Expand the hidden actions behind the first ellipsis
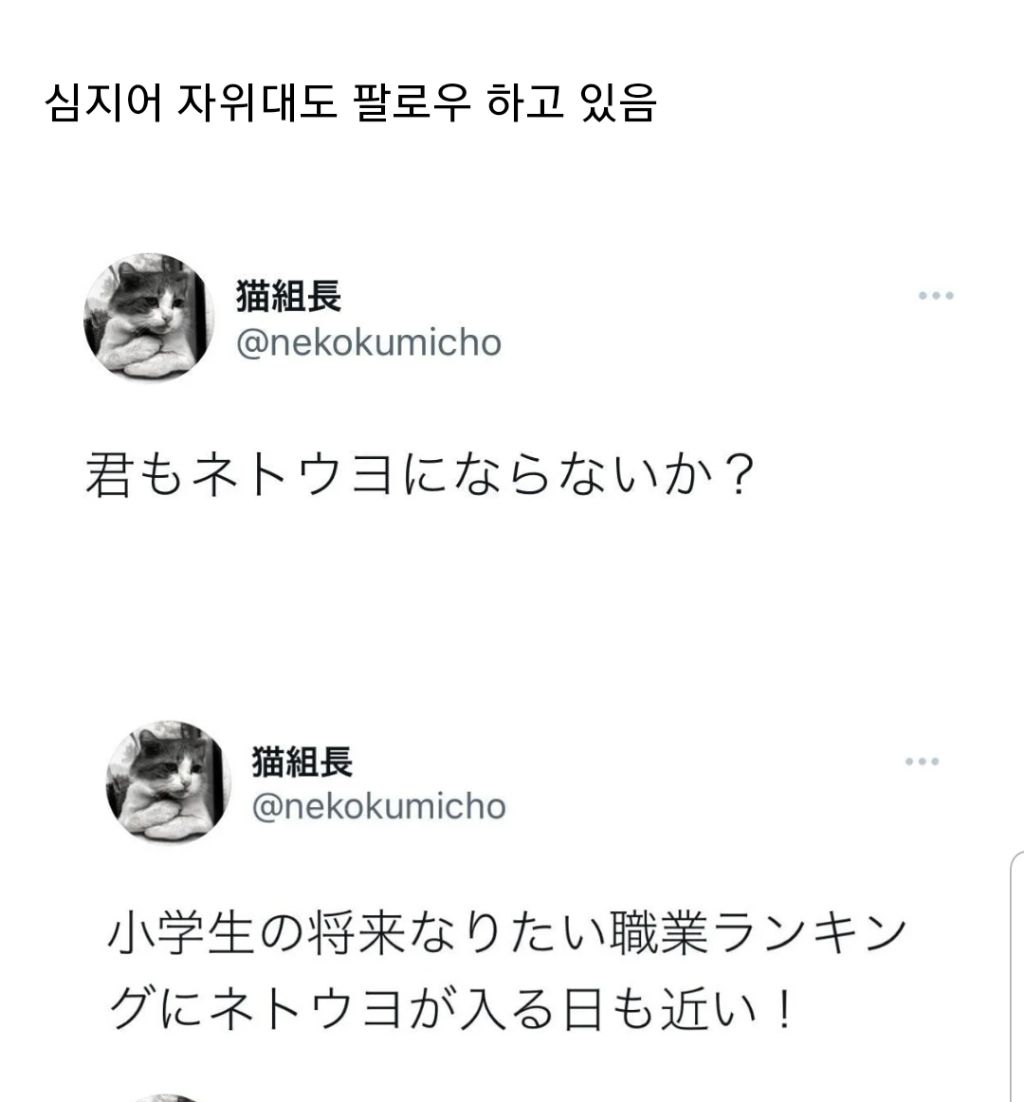Viewport: 1024px width, 1102px height. point(936,294)
